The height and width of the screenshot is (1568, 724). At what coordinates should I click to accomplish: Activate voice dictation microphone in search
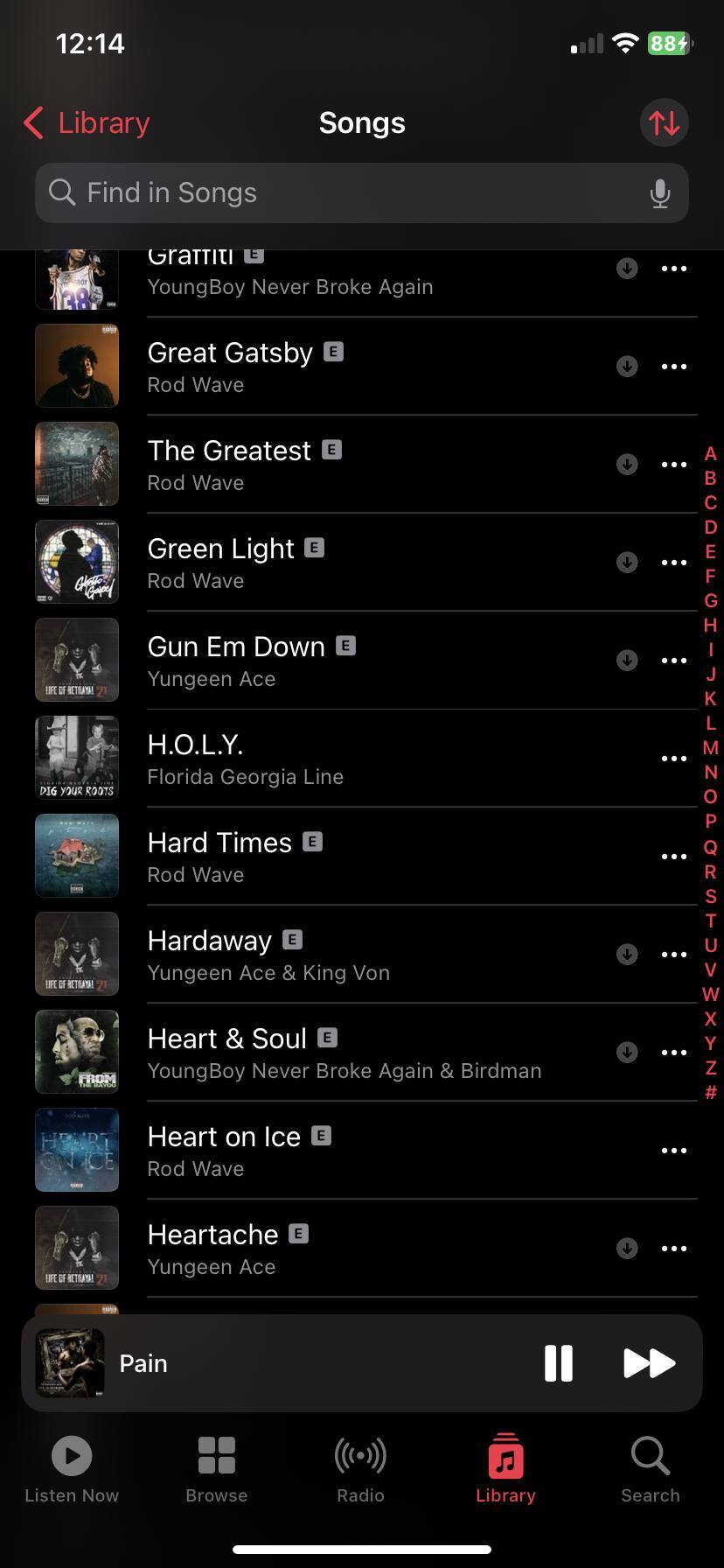(x=660, y=193)
